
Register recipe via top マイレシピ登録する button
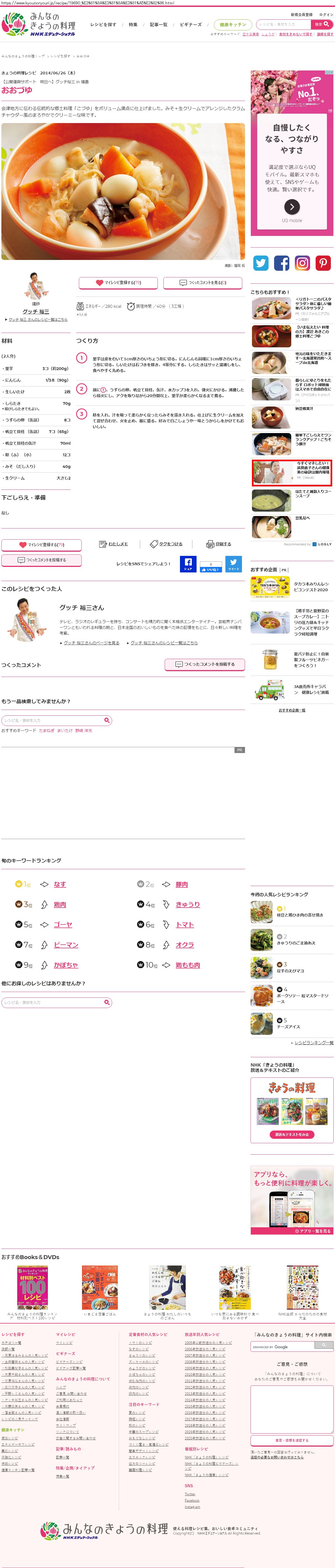pos(118,282)
